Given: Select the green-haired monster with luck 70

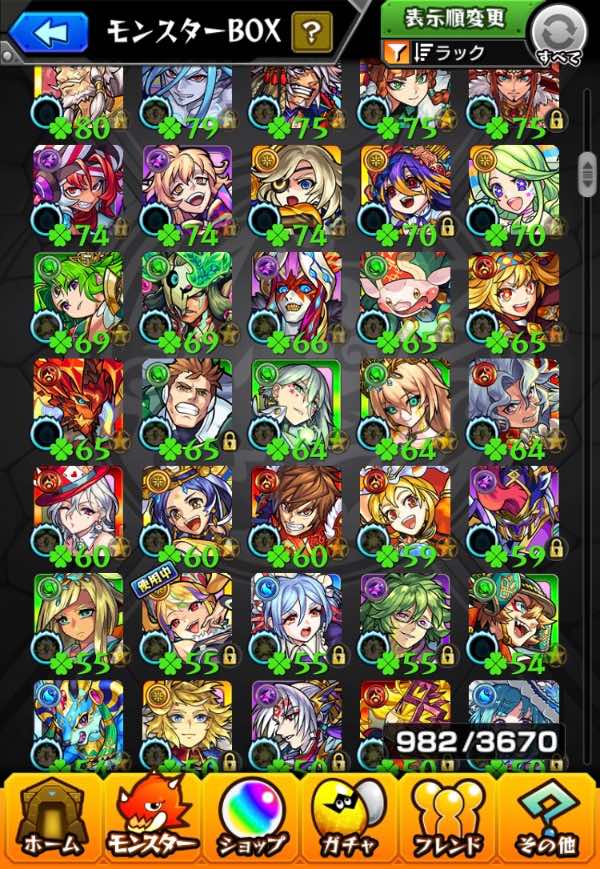Looking at the screenshot, I should point(513,191).
